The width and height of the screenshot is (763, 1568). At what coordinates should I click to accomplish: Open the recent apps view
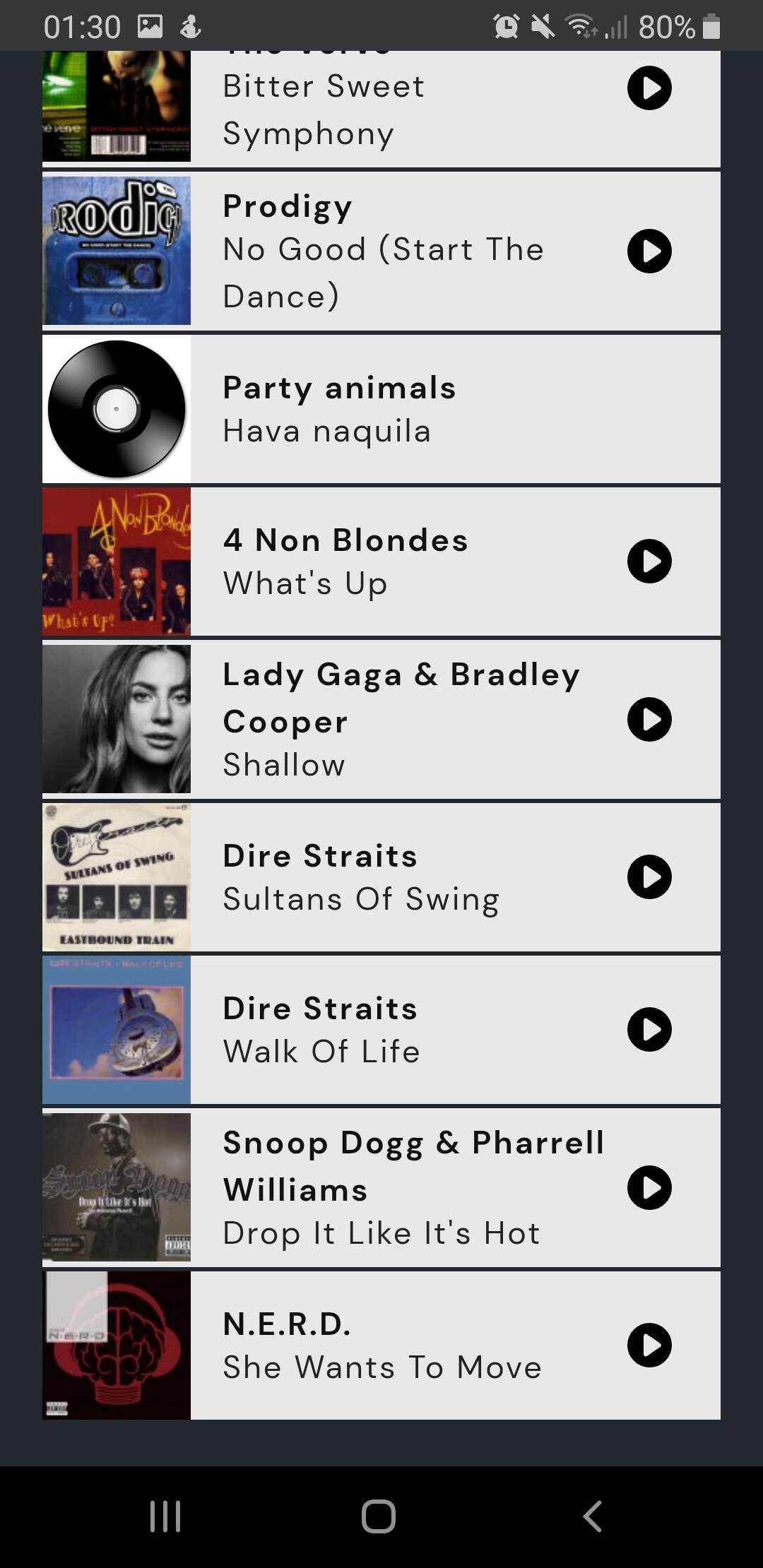165,1516
